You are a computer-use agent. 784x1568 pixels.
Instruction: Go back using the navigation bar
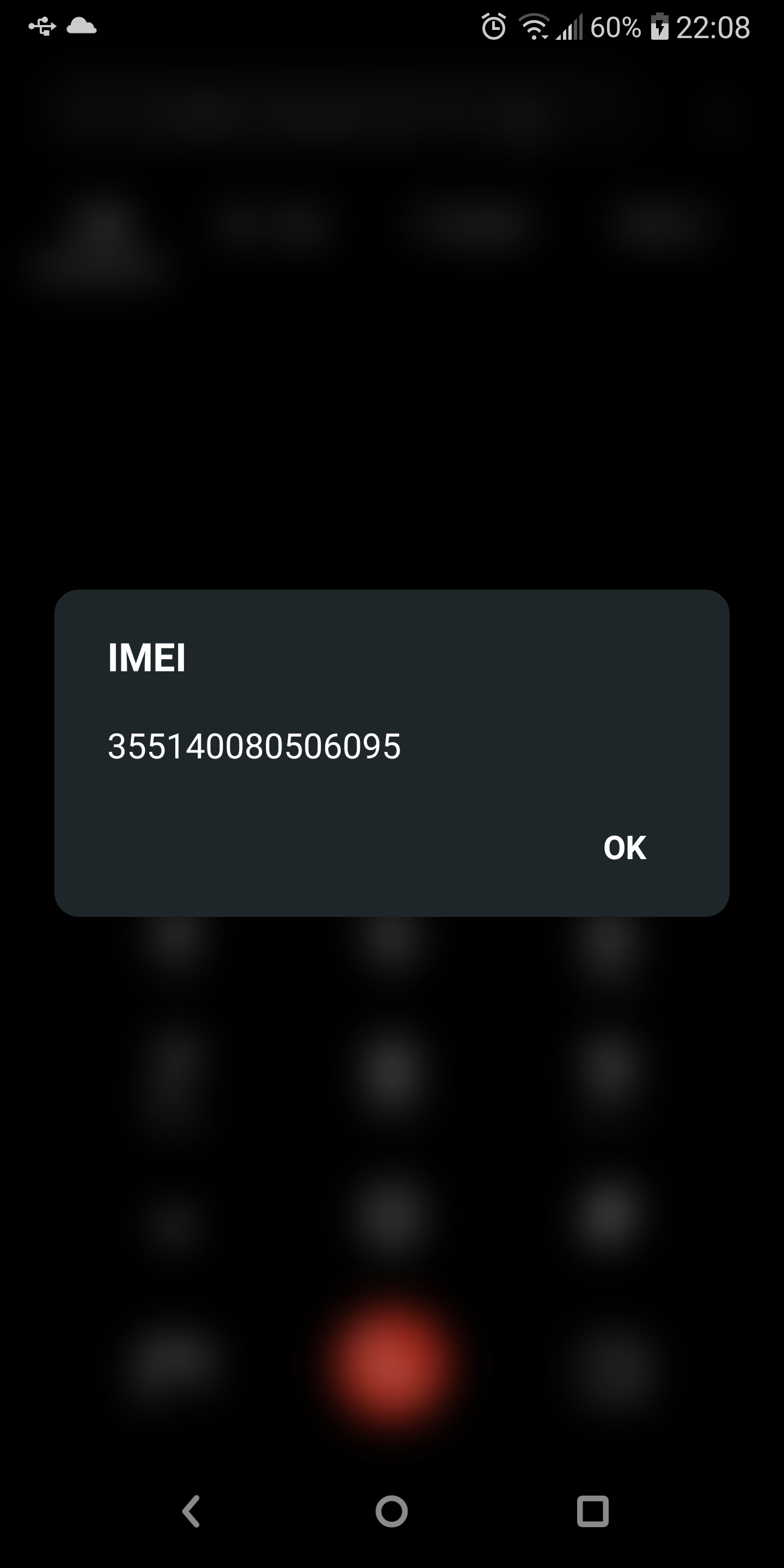191,1511
